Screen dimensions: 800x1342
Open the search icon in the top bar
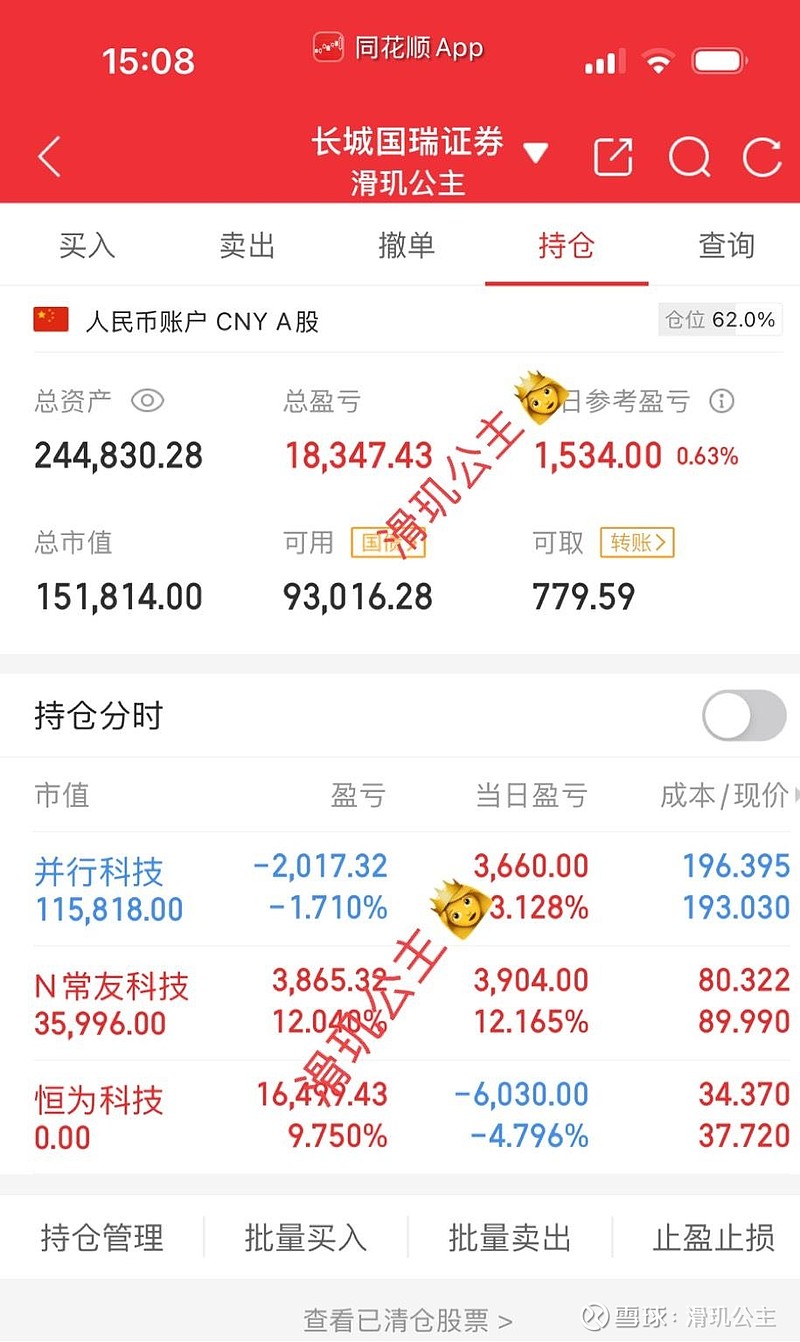coord(689,157)
